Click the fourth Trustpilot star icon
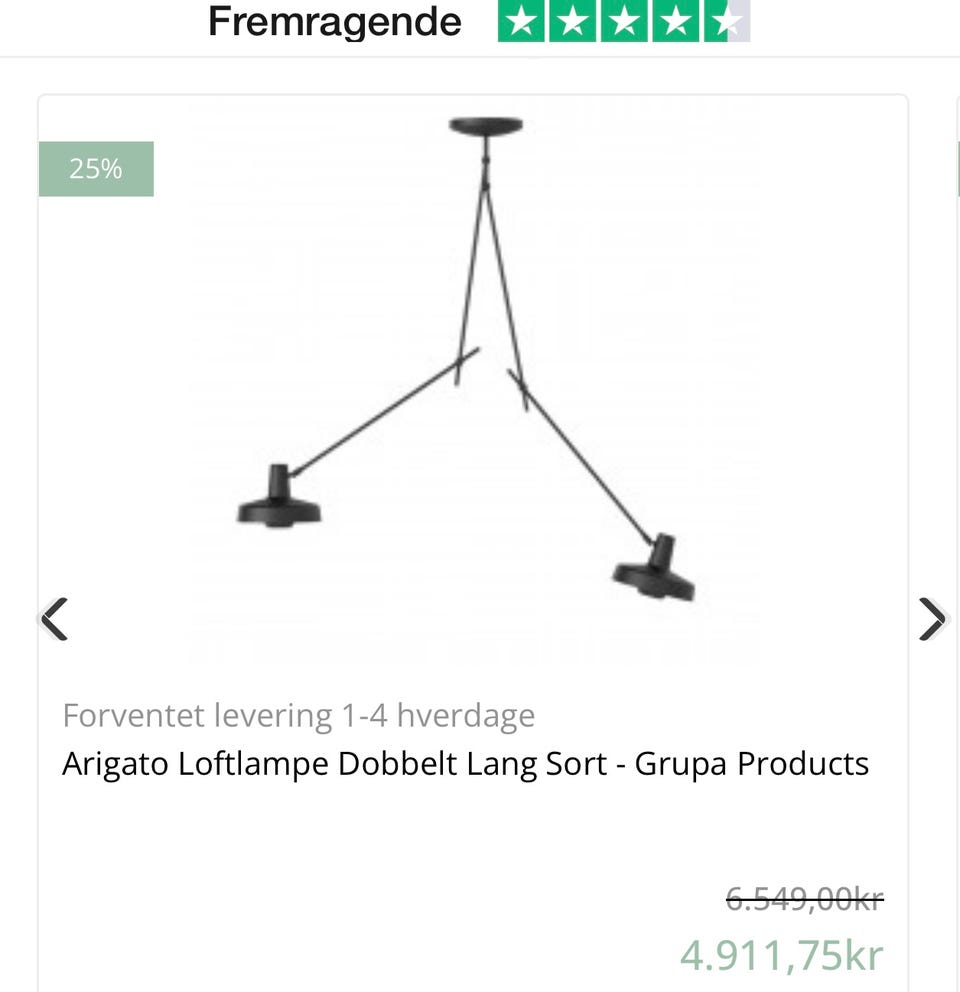The height and width of the screenshot is (992, 960). click(674, 22)
